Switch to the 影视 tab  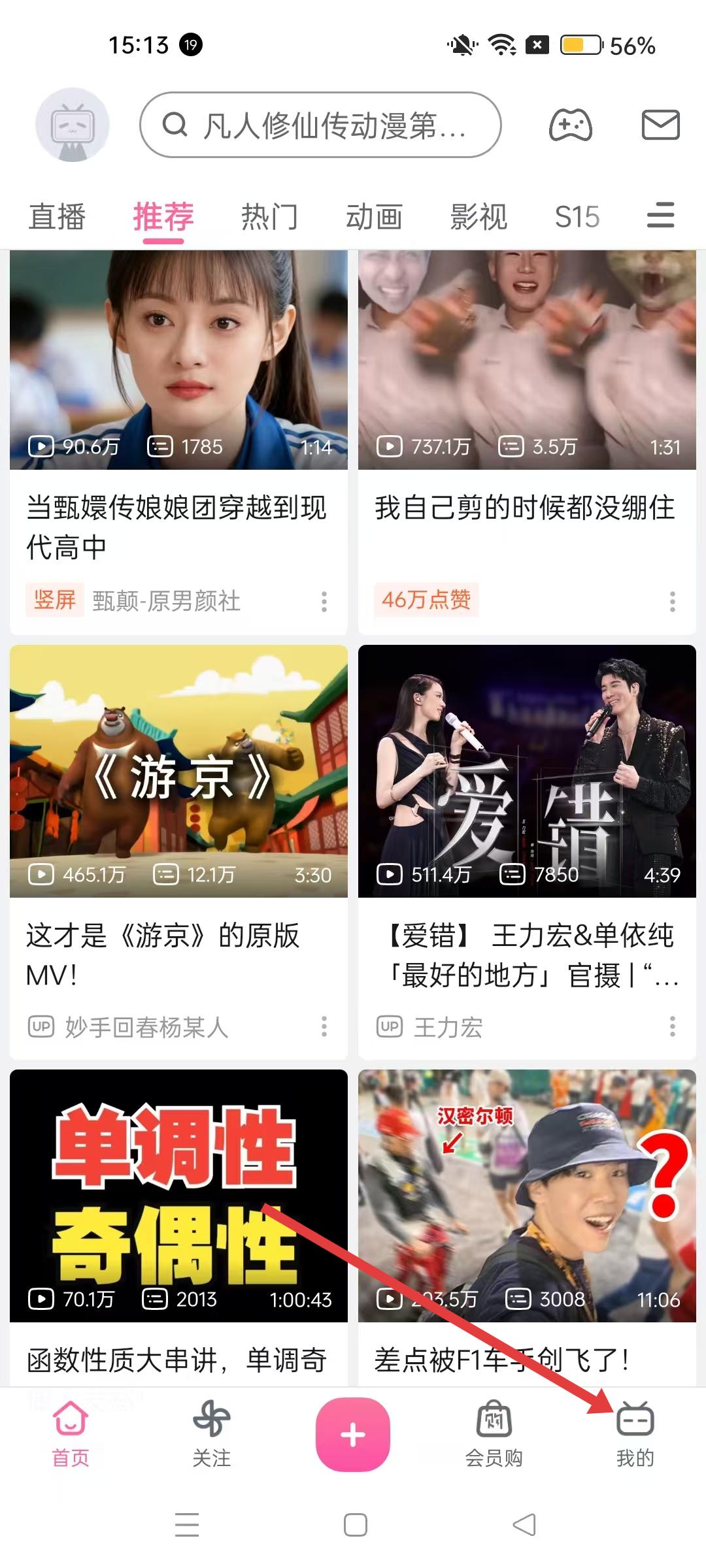[x=479, y=217]
